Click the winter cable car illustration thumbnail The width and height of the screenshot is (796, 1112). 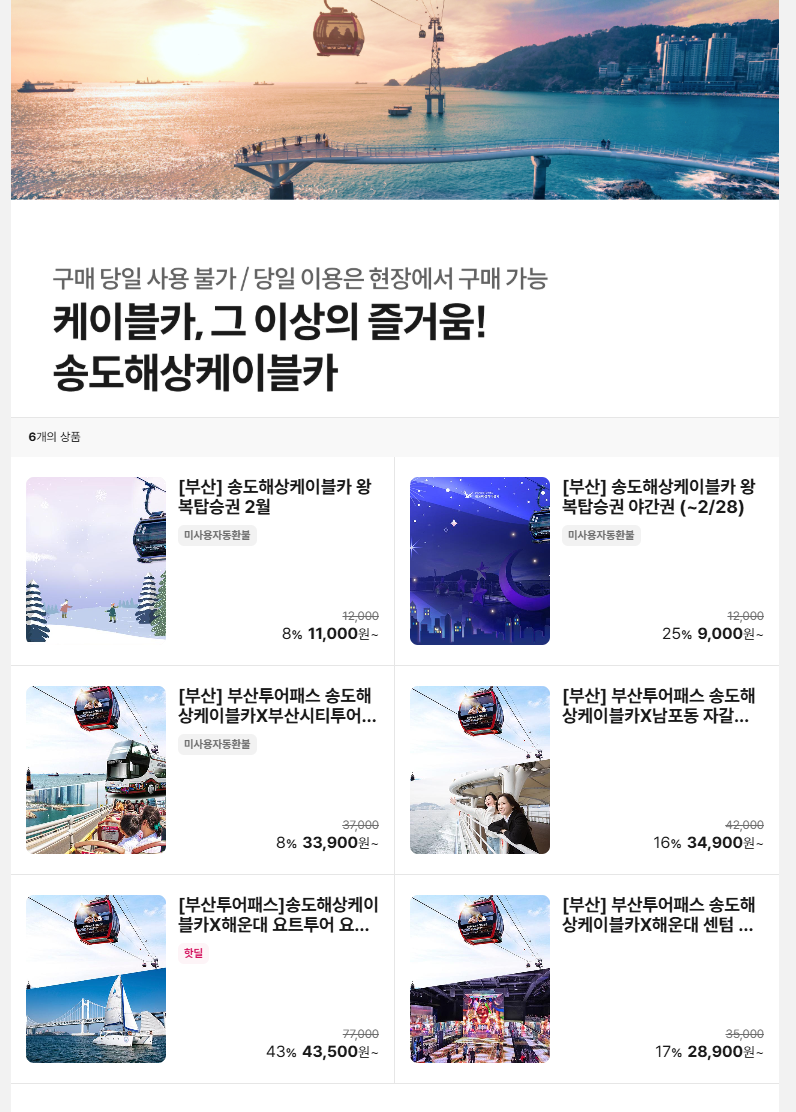coord(95,560)
